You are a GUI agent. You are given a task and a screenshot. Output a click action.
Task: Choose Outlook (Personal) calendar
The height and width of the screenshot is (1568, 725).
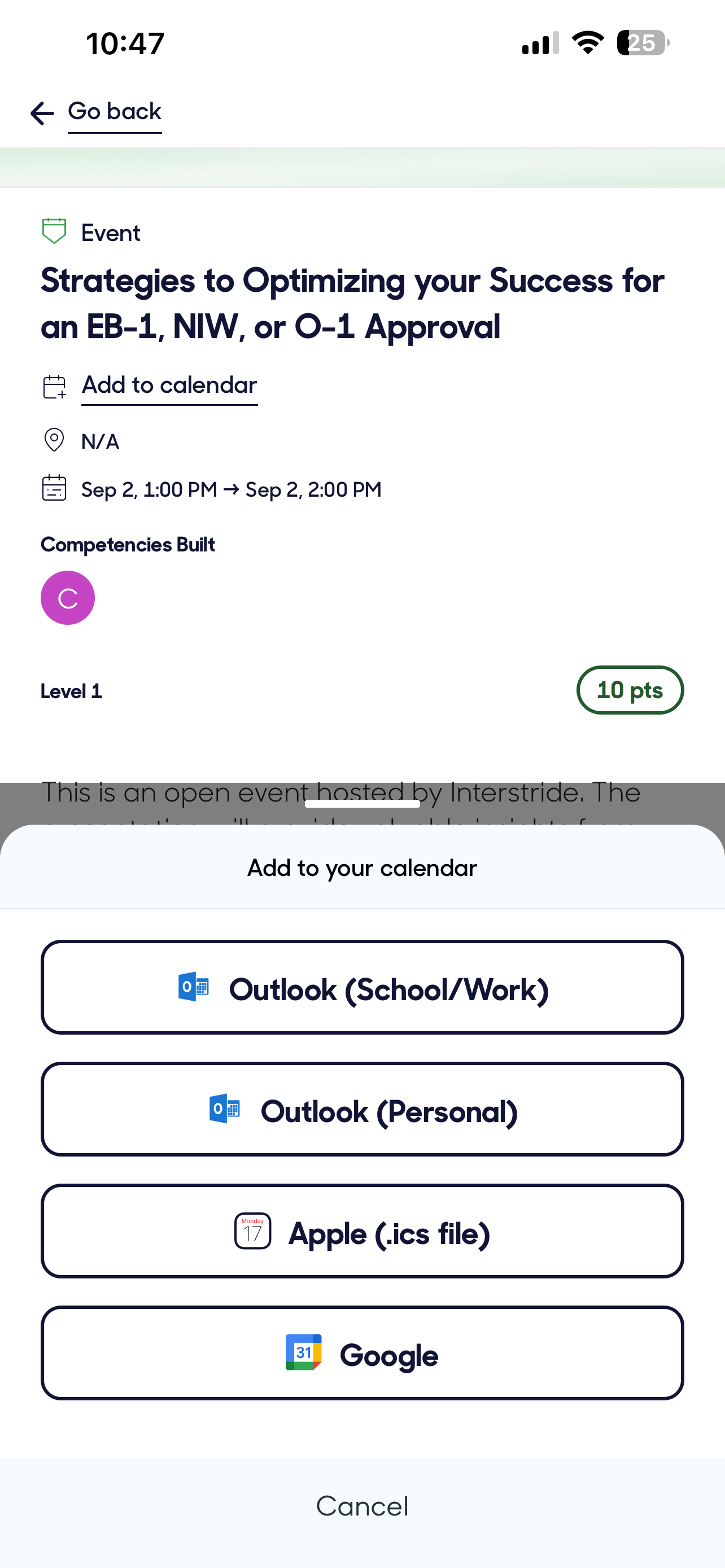[362, 1109]
